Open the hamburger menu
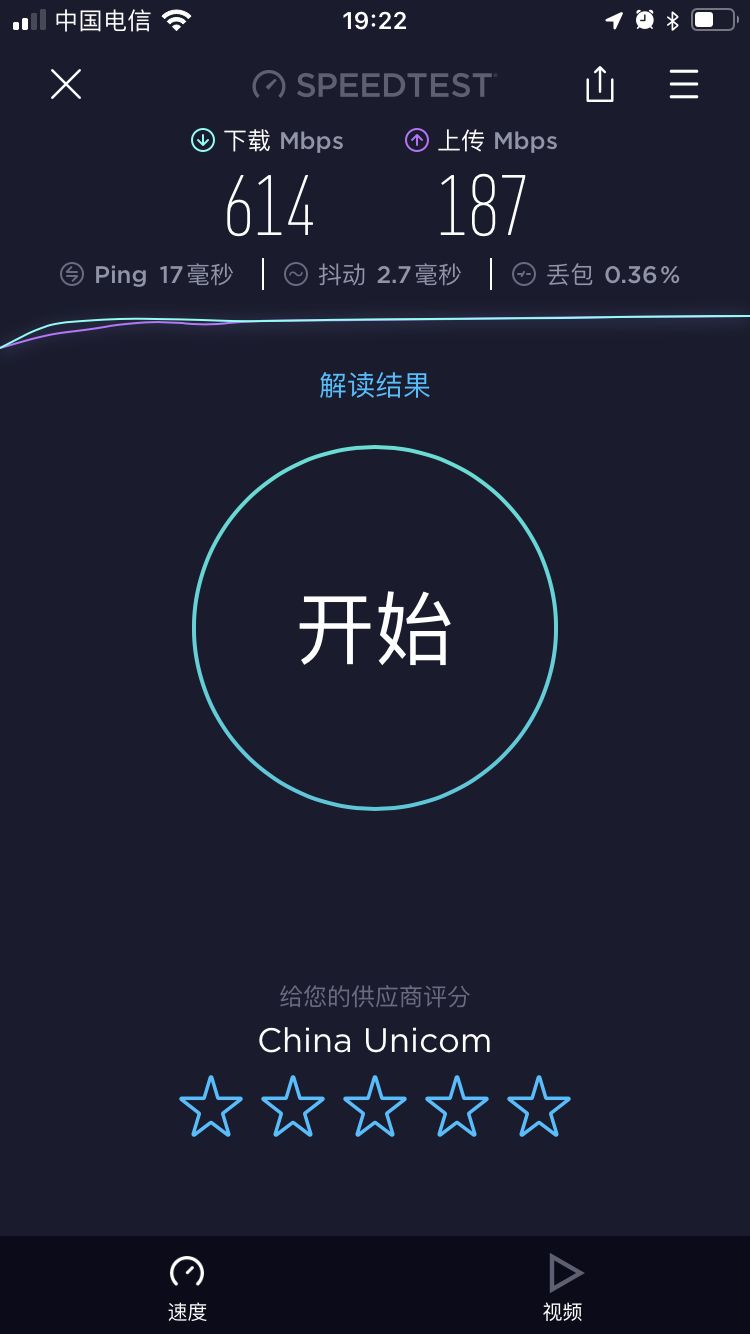 tap(684, 85)
